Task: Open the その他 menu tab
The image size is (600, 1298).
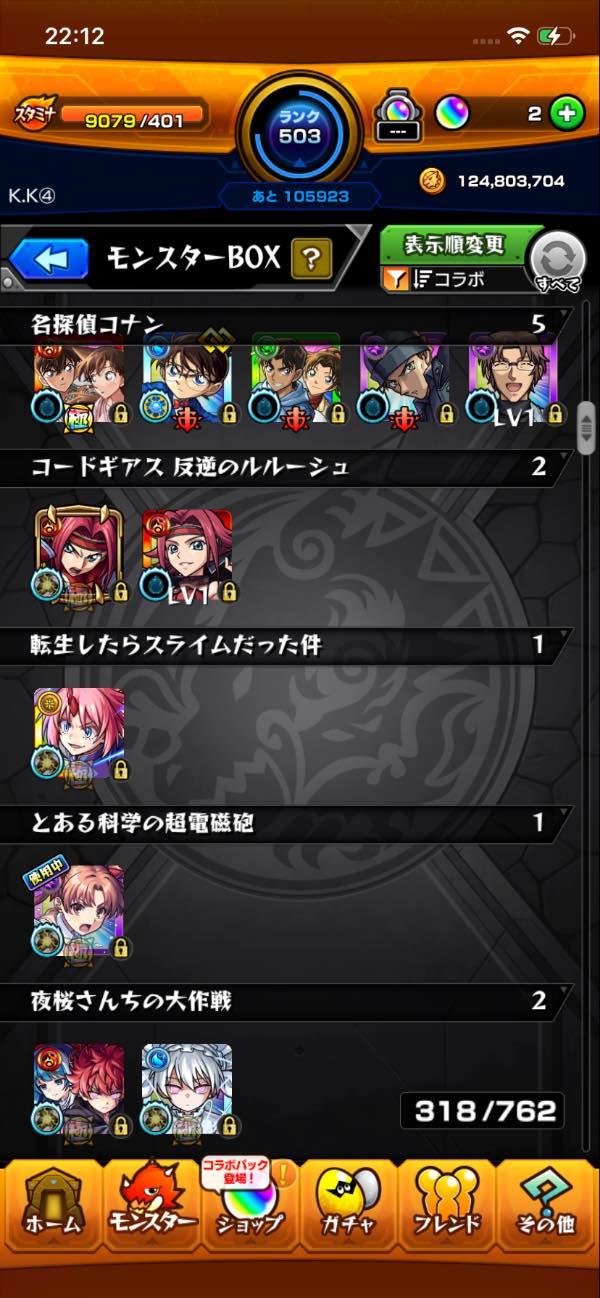Action: click(545, 1210)
